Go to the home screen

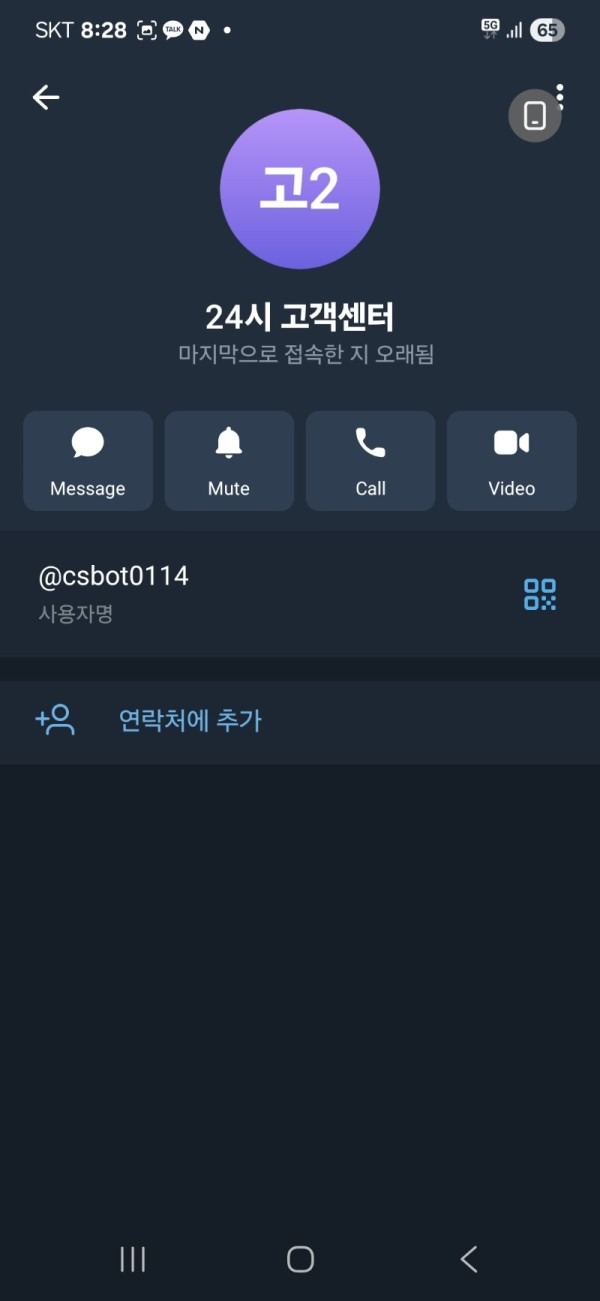tap(300, 1259)
